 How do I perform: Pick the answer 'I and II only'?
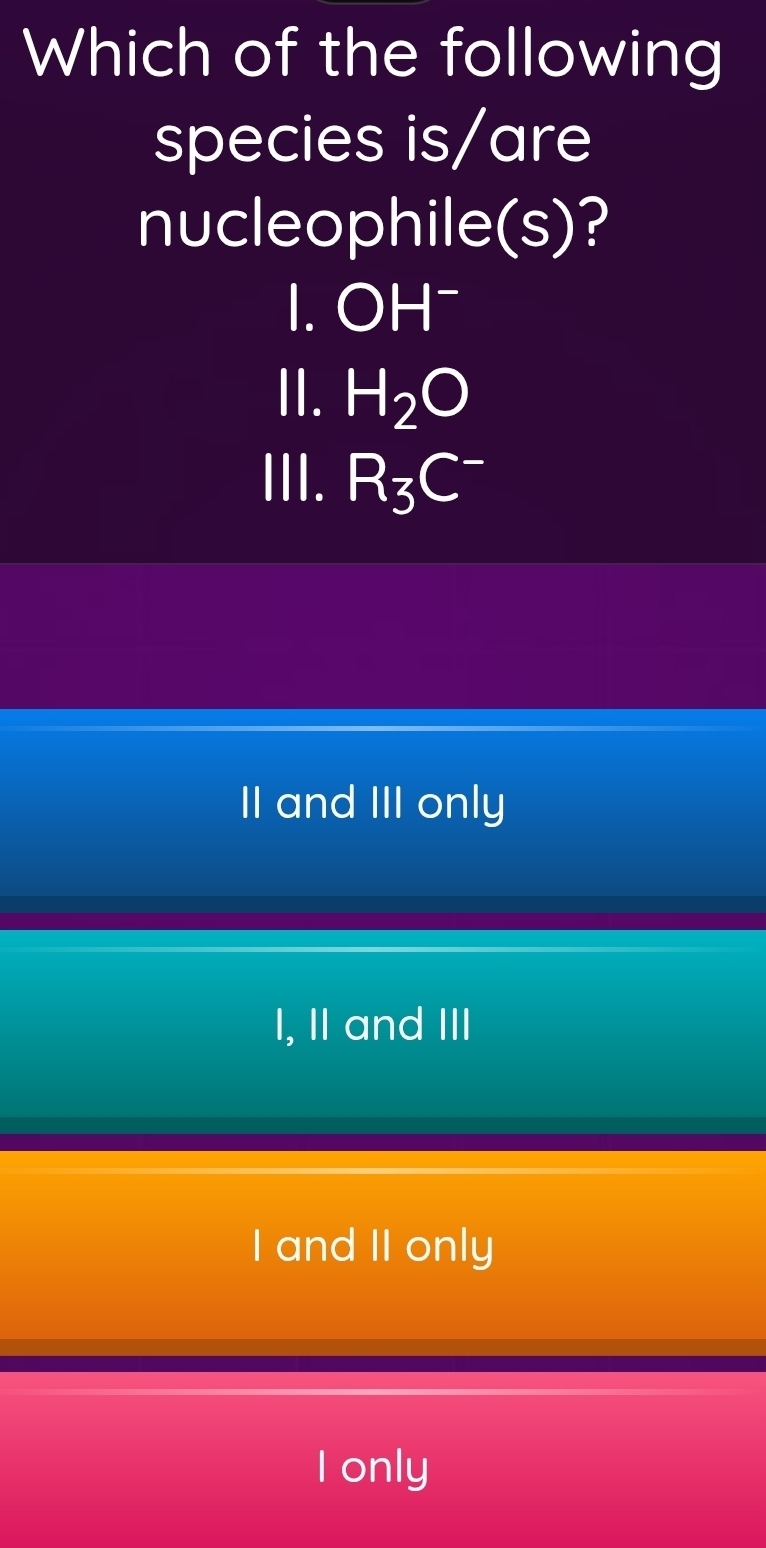click(x=383, y=1247)
